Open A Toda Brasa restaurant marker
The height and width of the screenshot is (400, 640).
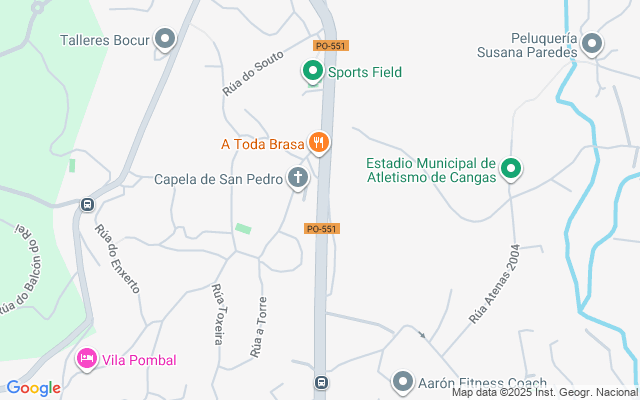pyautogui.click(x=319, y=143)
